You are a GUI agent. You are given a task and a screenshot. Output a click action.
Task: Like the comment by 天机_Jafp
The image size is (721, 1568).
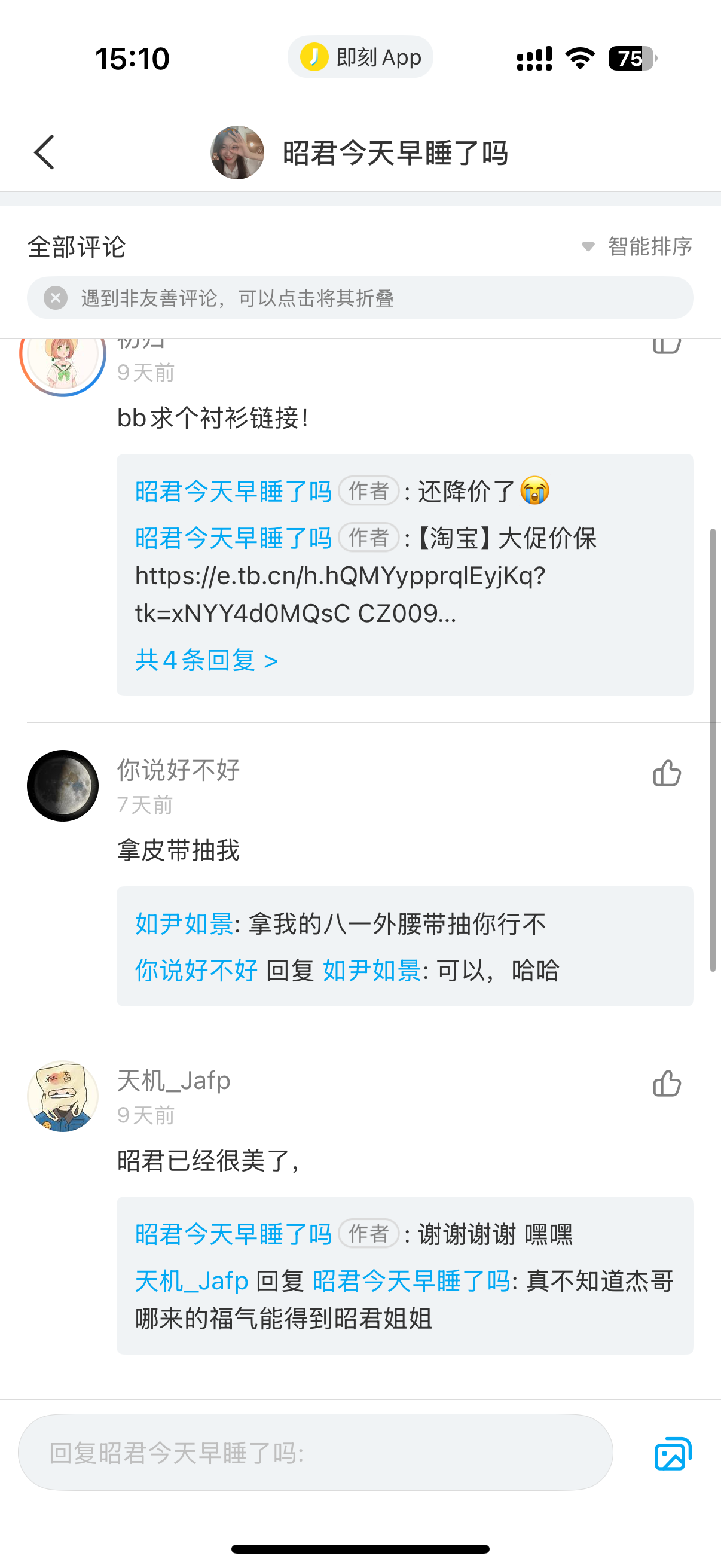point(667,1084)
